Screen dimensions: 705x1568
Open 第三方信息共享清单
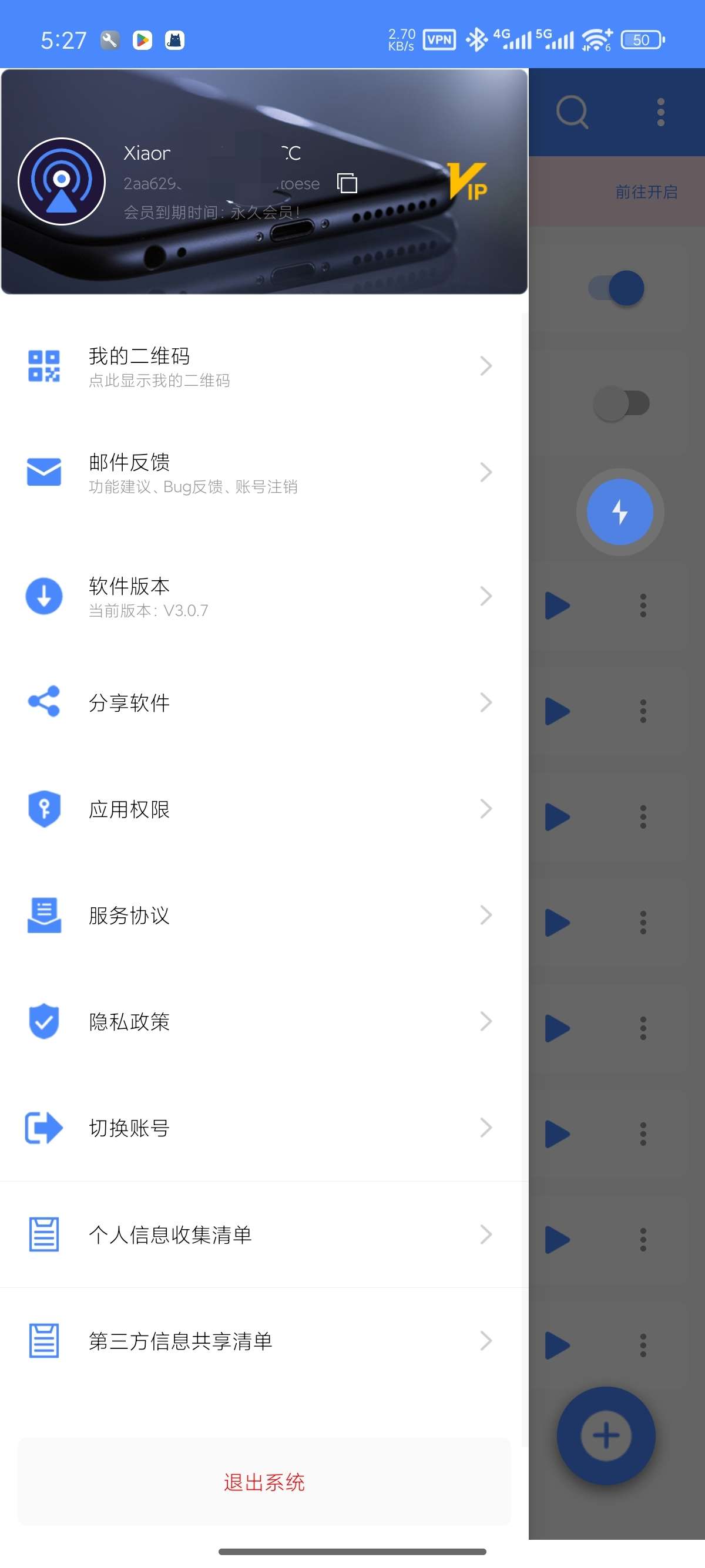pyautogui.click(x=262, y=1341)
